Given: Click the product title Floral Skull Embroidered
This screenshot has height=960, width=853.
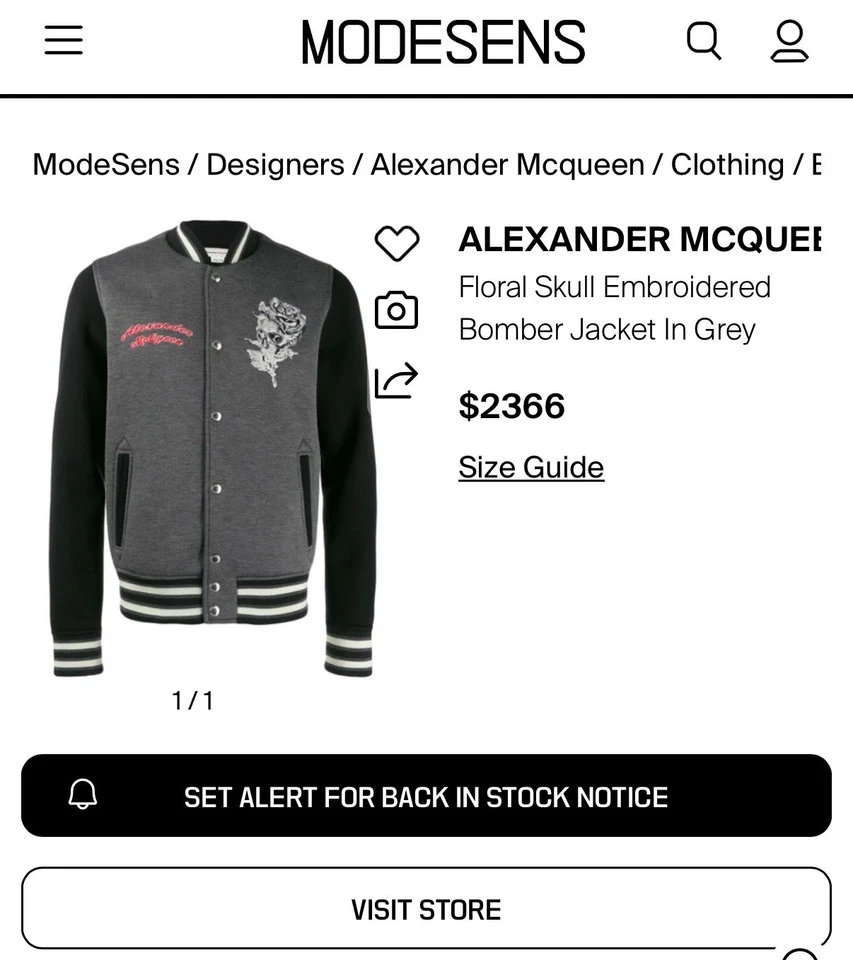Looking at the screenshot, I should [614, 287].
